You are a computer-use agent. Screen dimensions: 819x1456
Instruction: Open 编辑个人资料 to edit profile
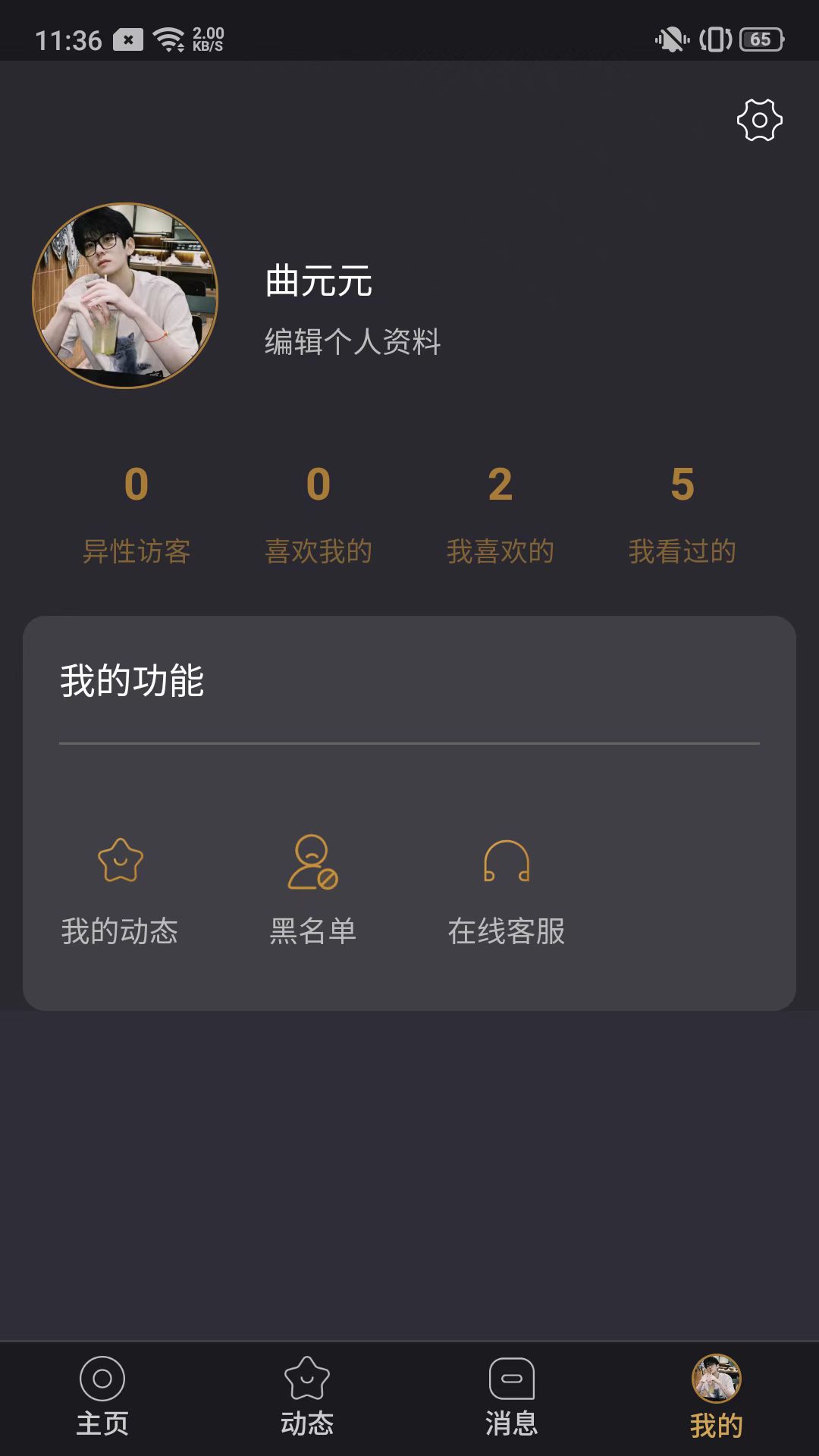click(353, 341)
